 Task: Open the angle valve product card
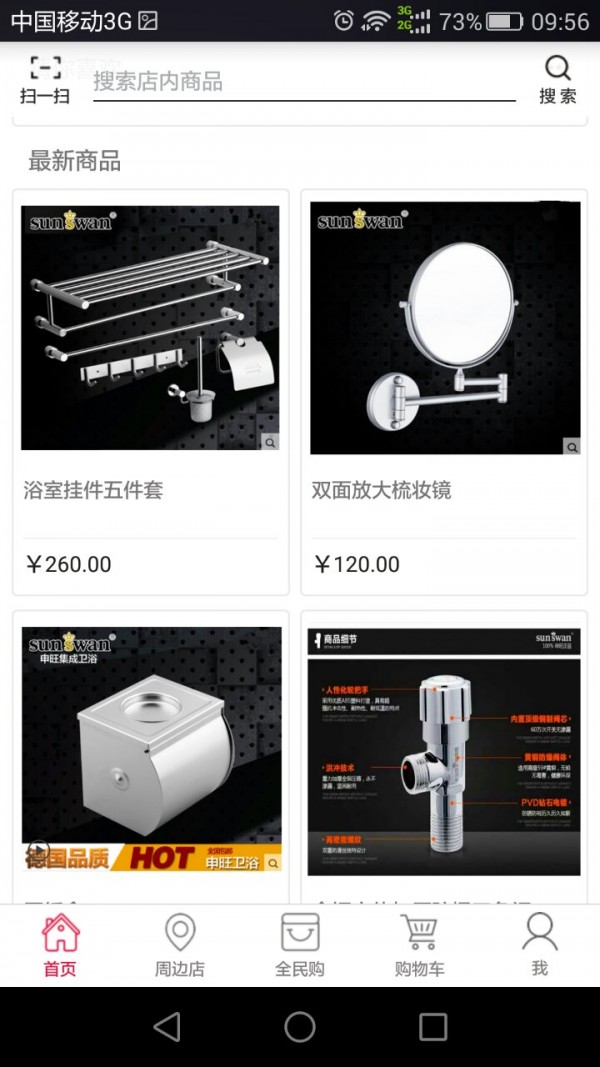point(444,750)
